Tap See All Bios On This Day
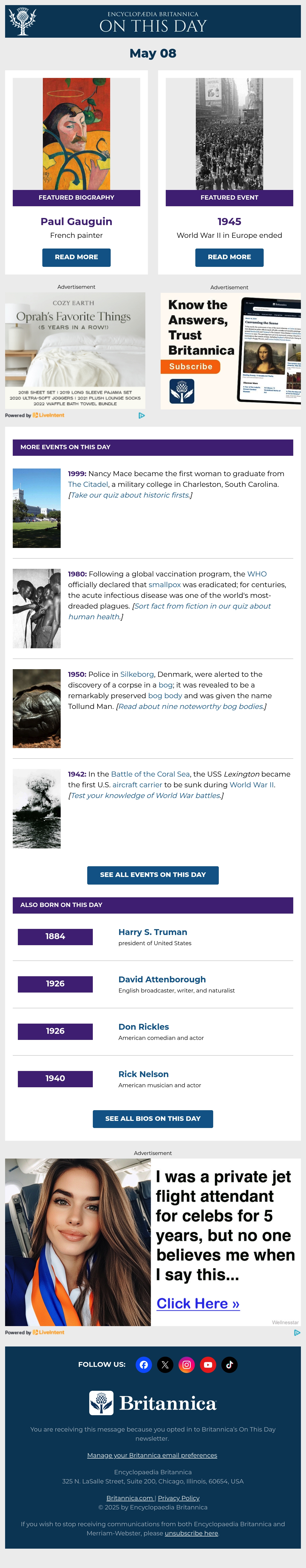The width and height of the screenshot is (306, 1568). click(153, 1119)
